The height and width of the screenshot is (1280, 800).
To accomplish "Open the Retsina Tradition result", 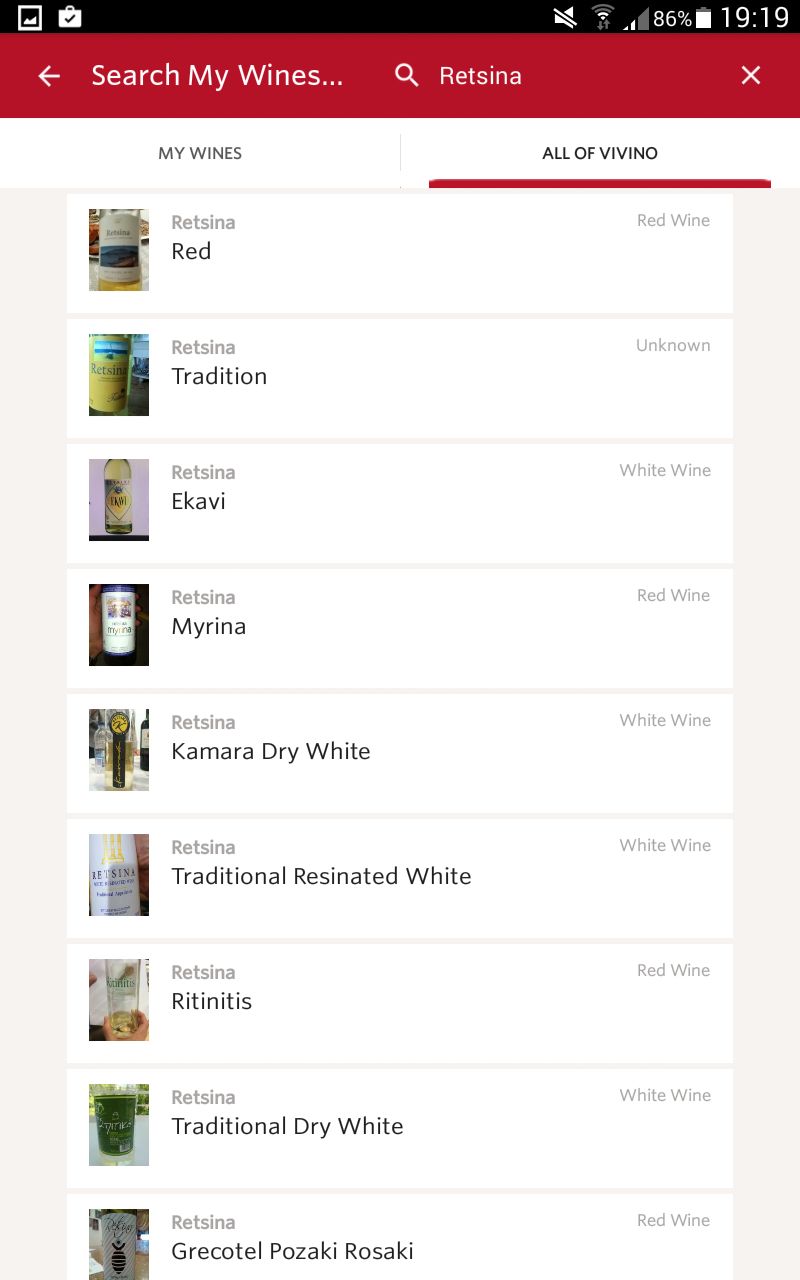I will [400, 378].
